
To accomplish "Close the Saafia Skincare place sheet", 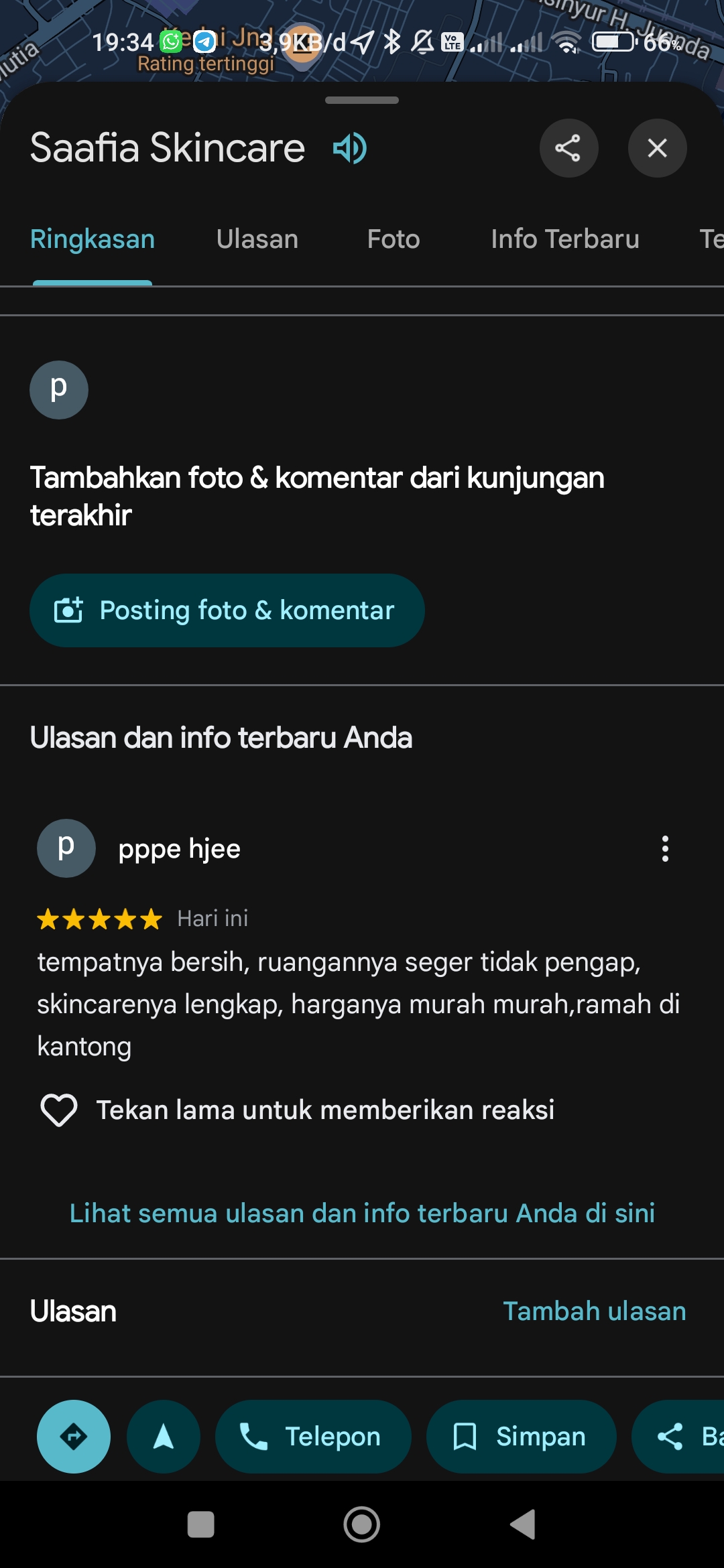I will click(657, 148).
